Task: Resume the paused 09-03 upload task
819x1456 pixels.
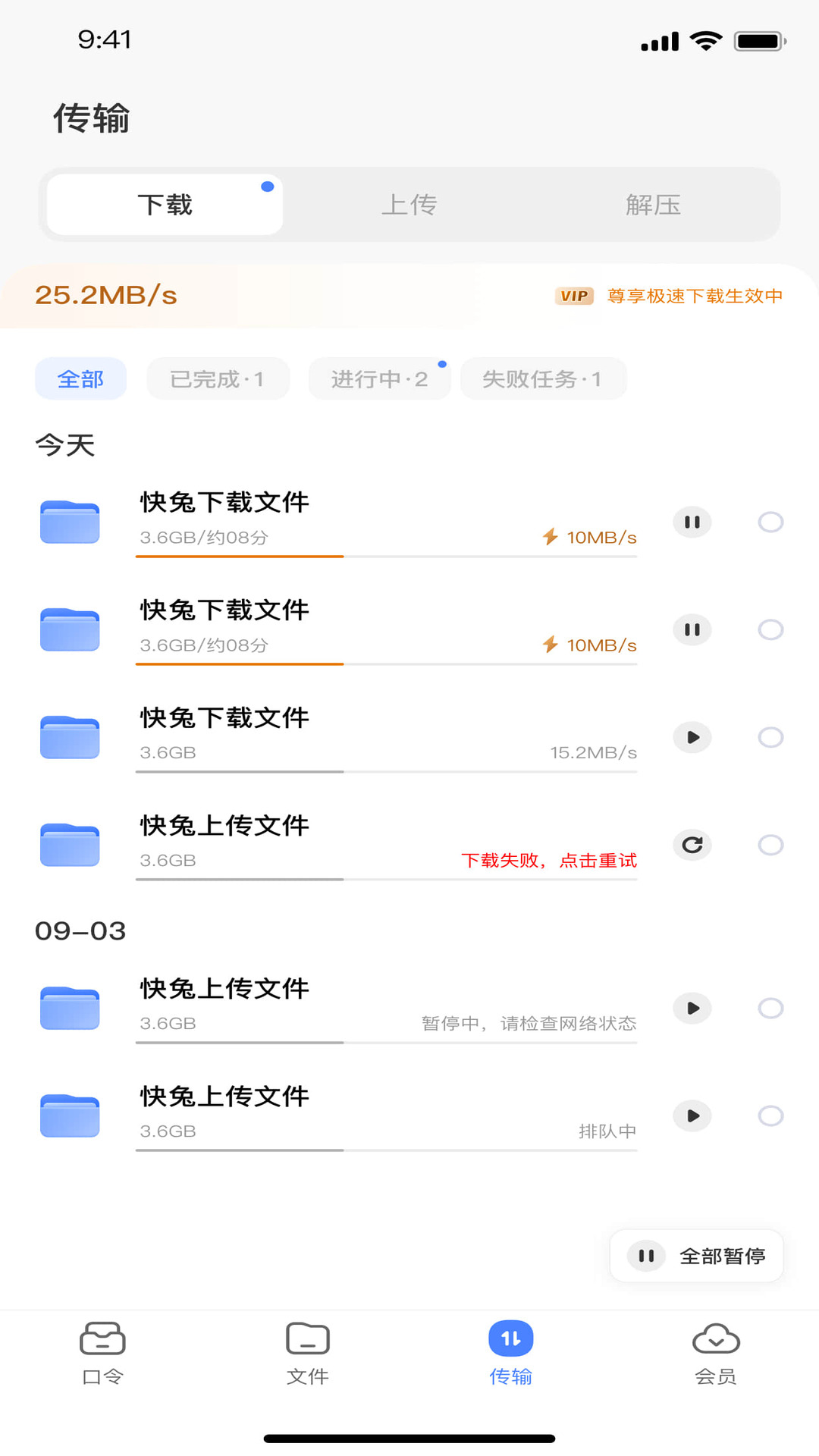Action: [692, 1008]
